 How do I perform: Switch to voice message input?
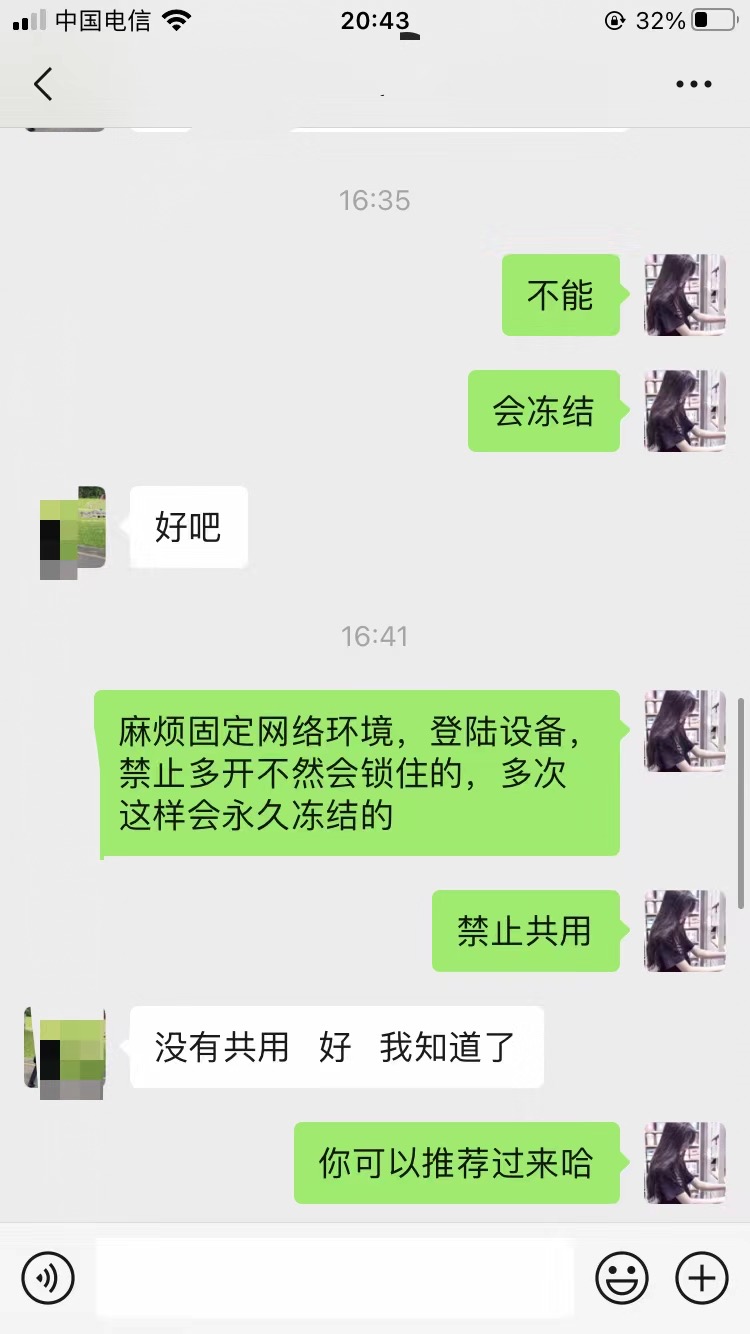click(48, 1277)
